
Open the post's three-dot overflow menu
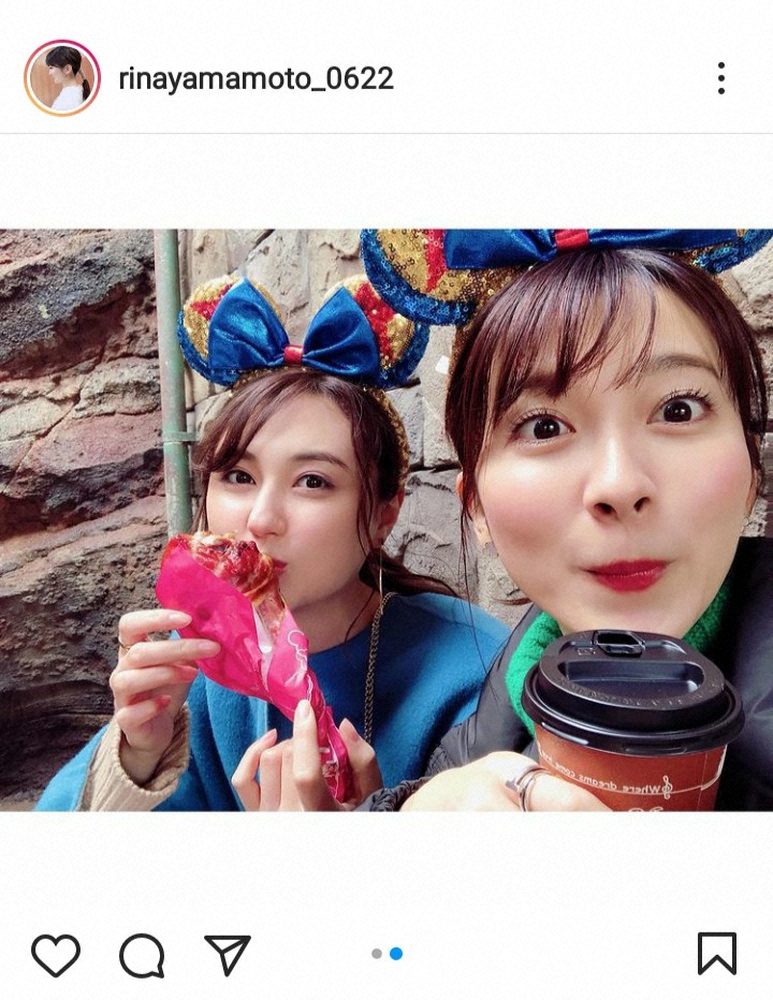tap(720, 78)
